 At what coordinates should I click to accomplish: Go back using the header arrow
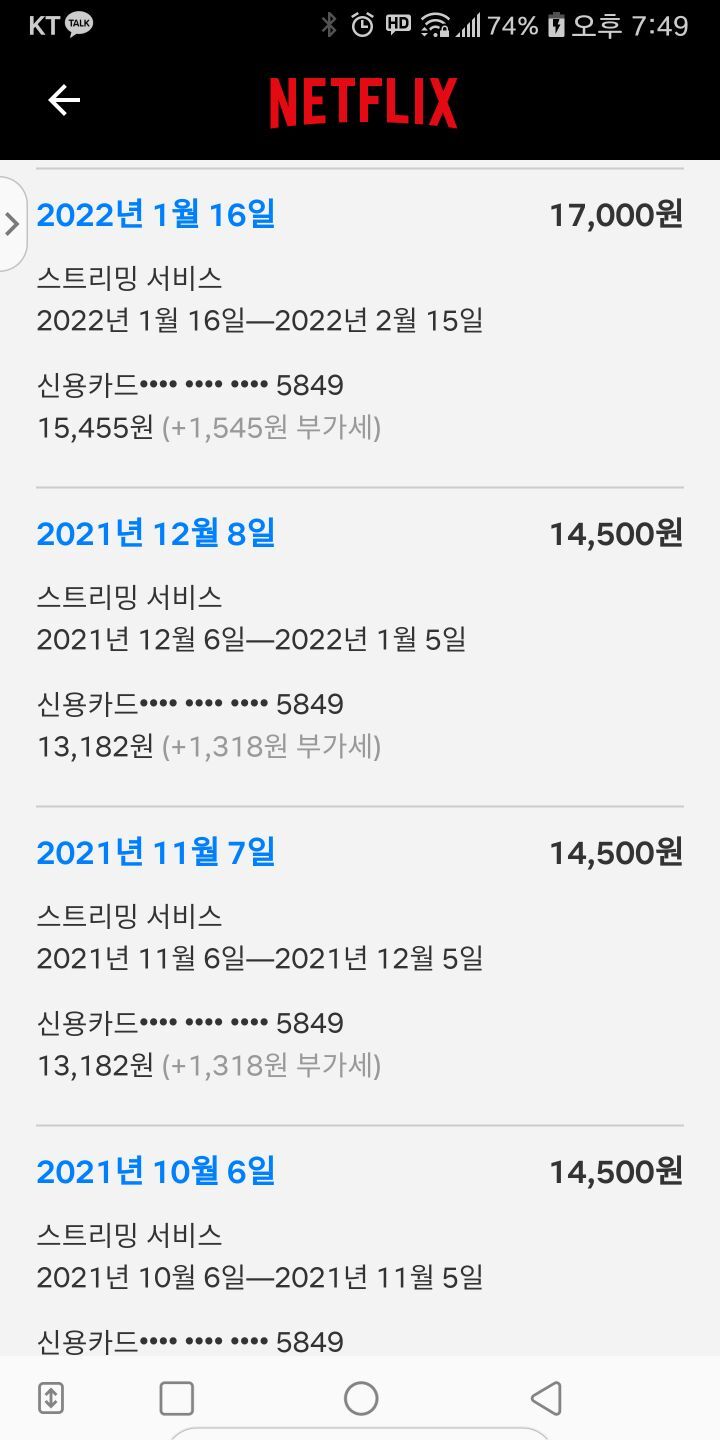pos(64,100)
